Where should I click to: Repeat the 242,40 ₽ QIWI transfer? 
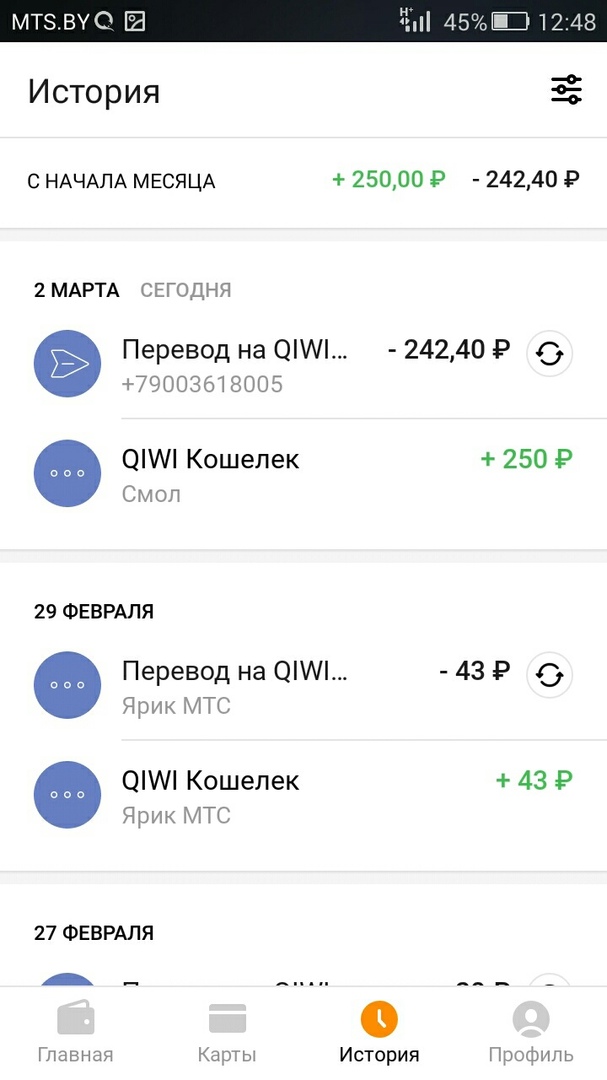pyautogui.click(x=549, y=353)
